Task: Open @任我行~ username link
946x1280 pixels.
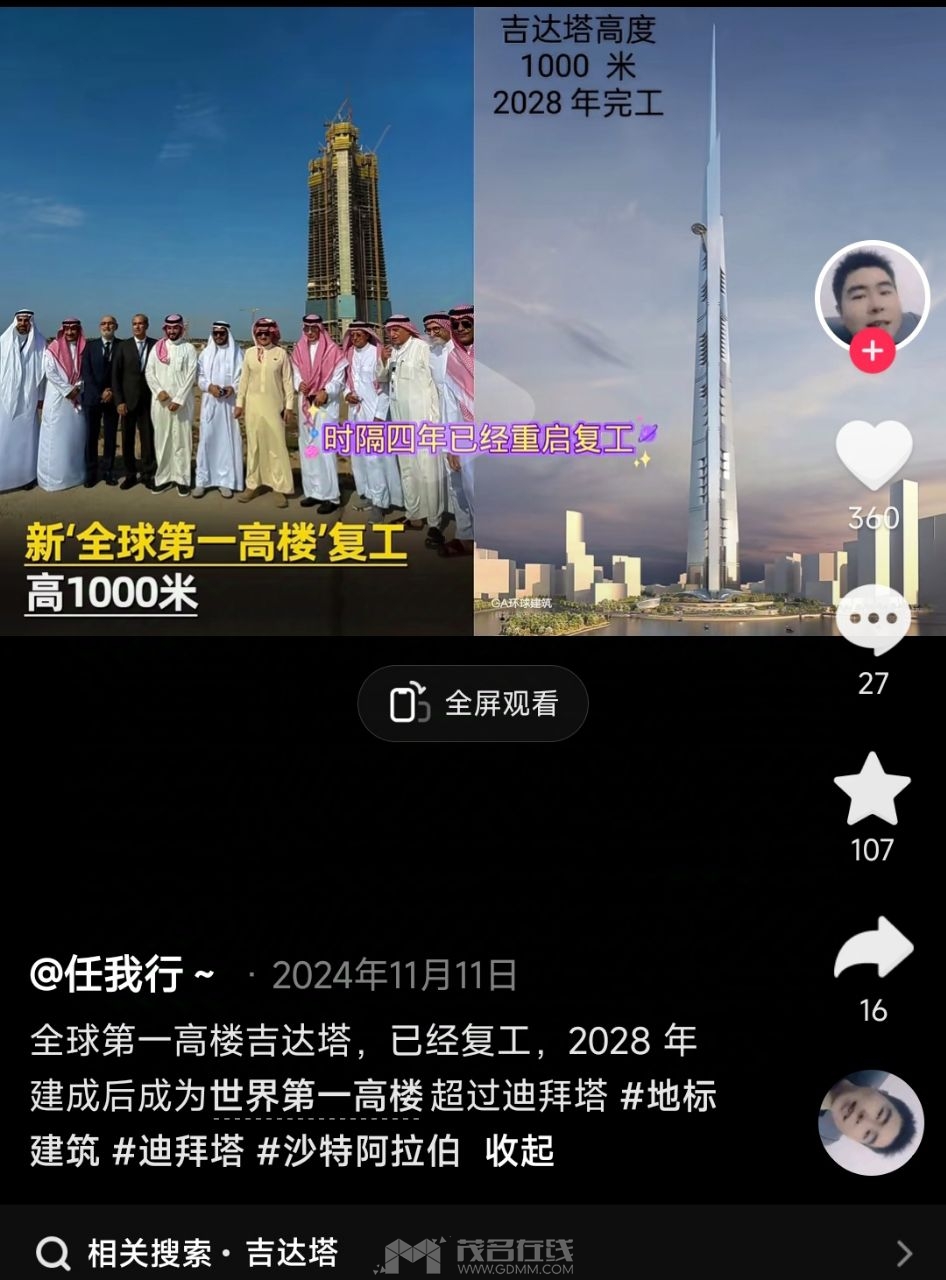Action: pos(122,975)
